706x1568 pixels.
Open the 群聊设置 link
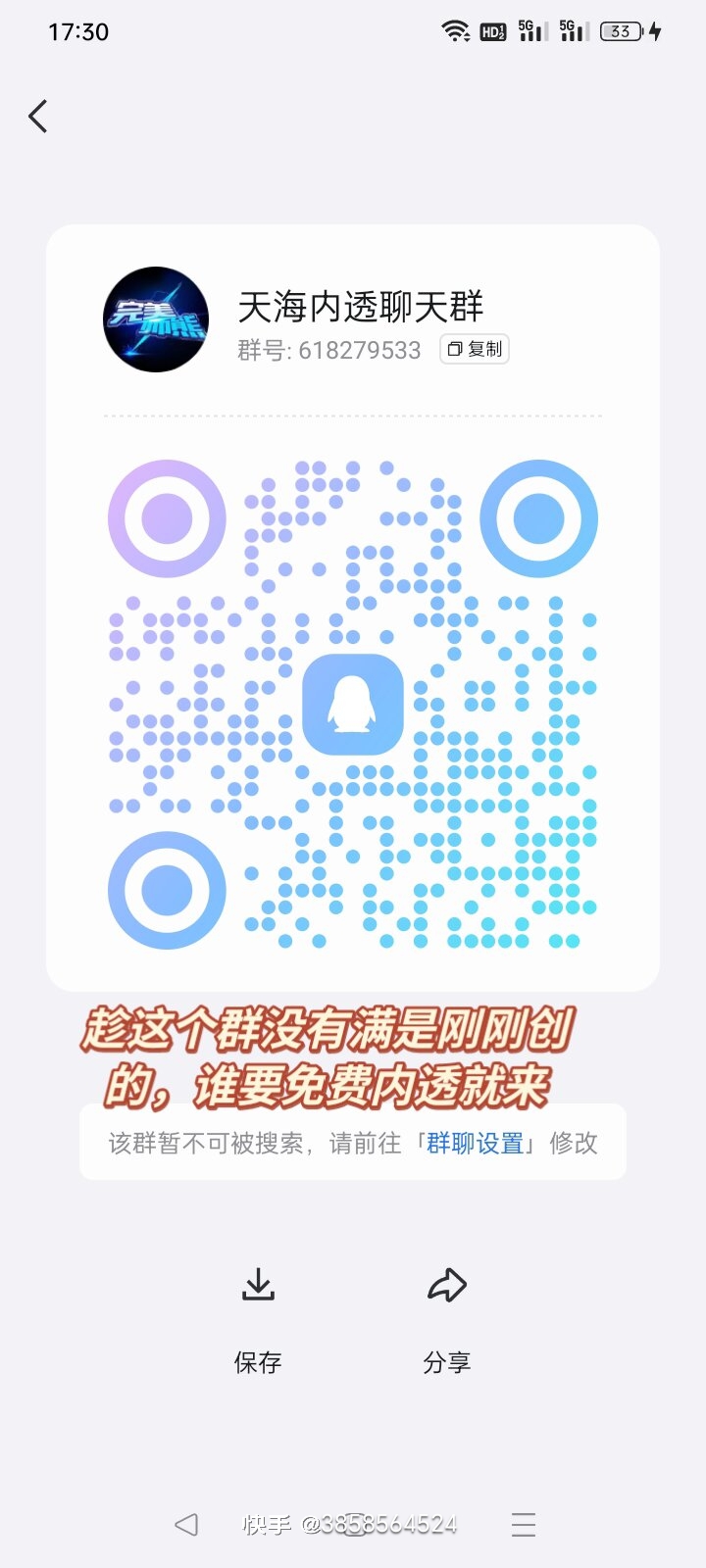coord(475,1143)
